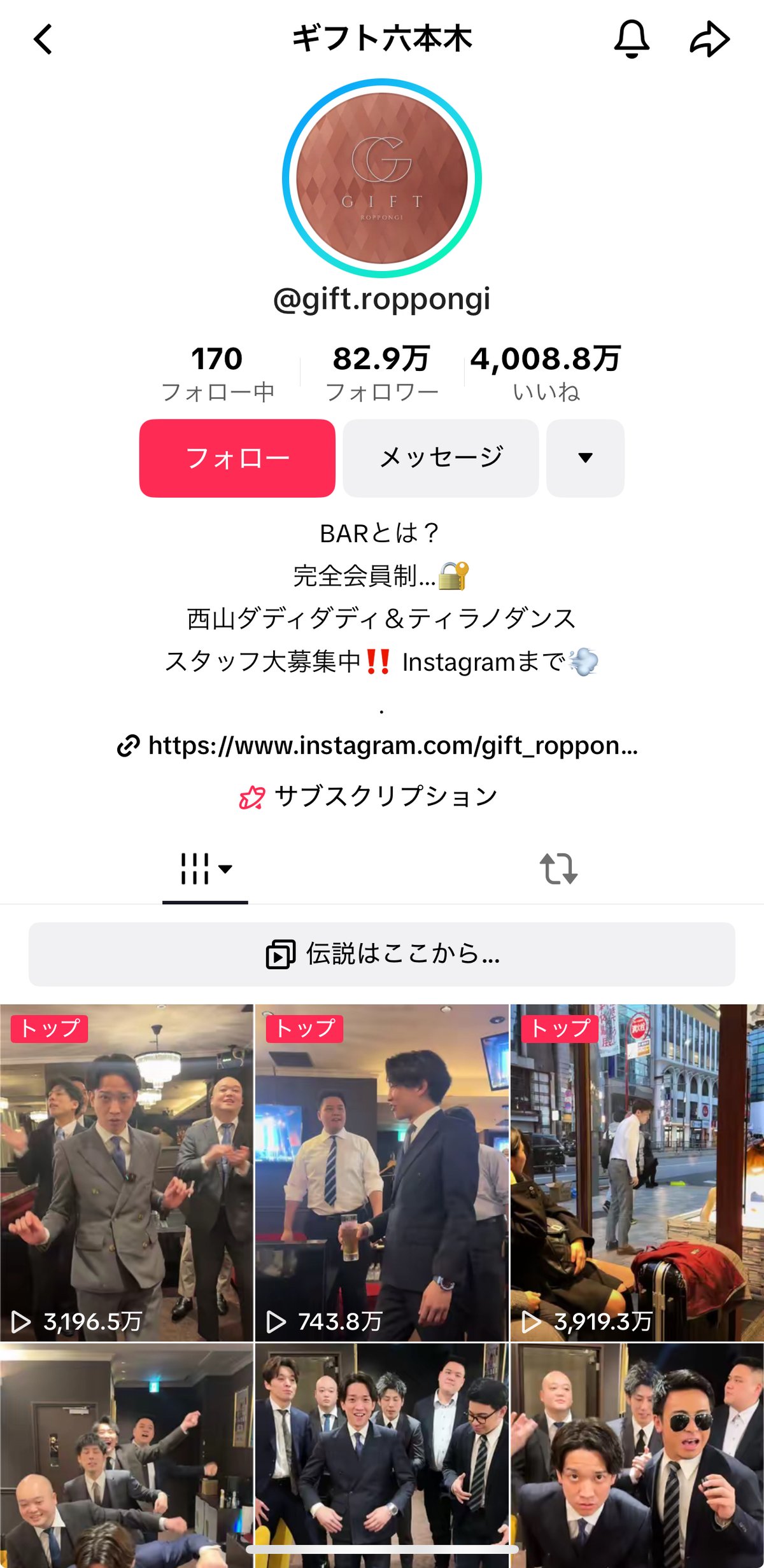
Task: Tap the back arrow to leave profile
Action: [42, 39]
